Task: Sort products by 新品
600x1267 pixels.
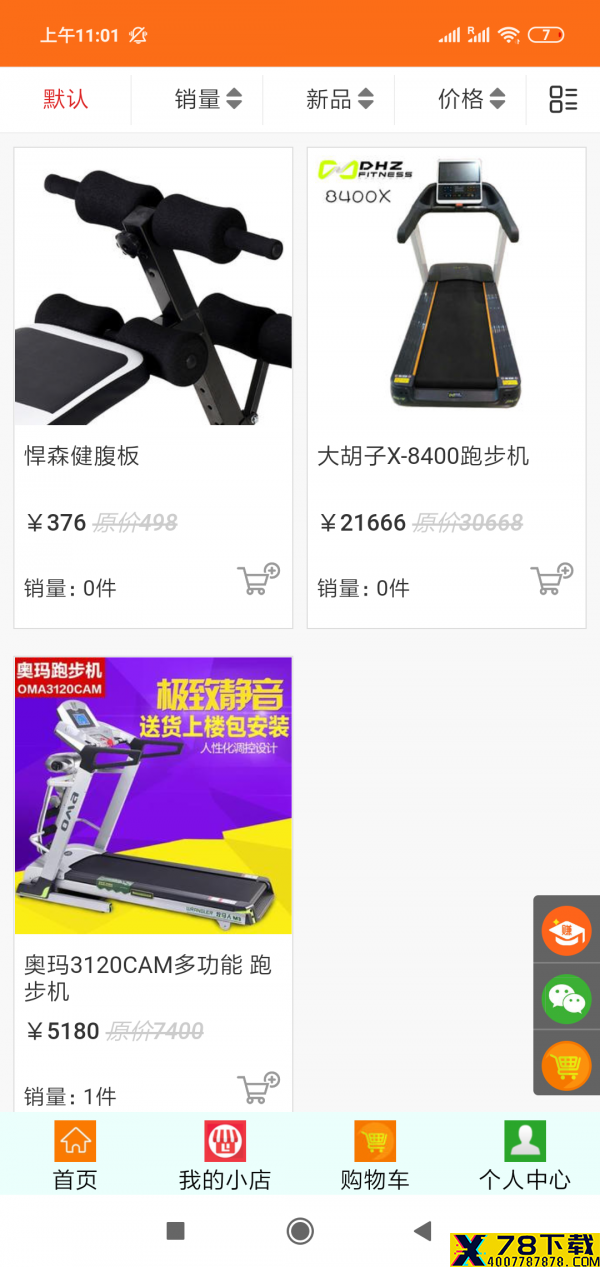Action: pyautogui.click(x=340, y=99)
